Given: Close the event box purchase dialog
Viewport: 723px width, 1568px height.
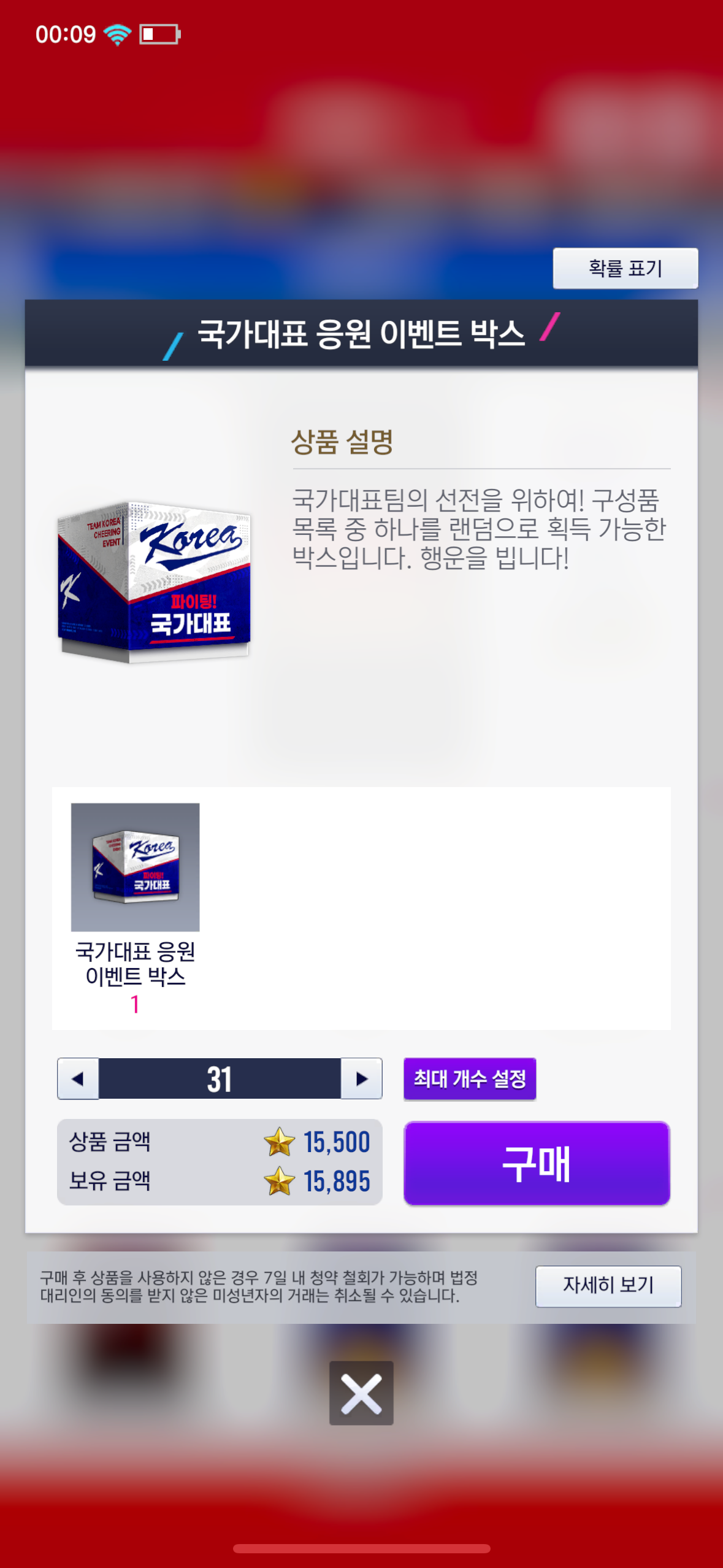Looking at the screenshot, I should pos(361,1393).
